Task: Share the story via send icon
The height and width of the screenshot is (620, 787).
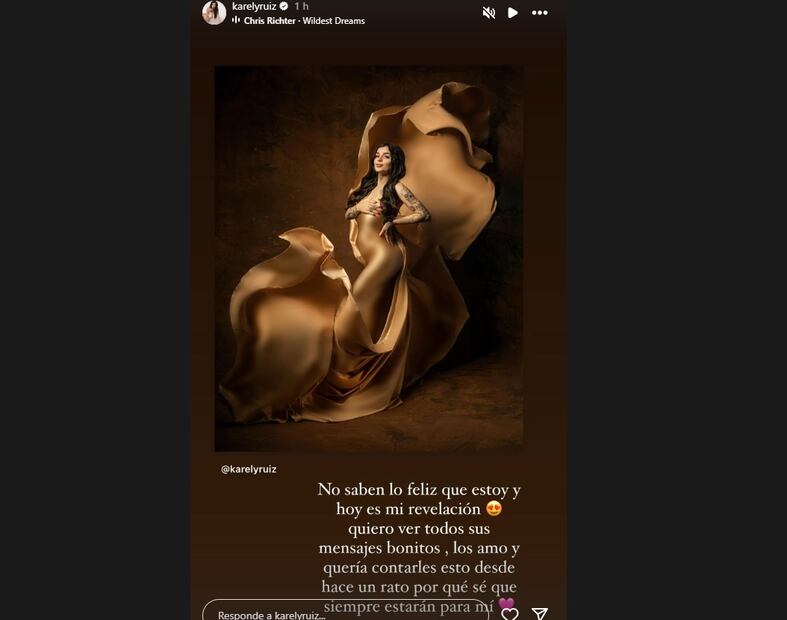Action: 540,613
